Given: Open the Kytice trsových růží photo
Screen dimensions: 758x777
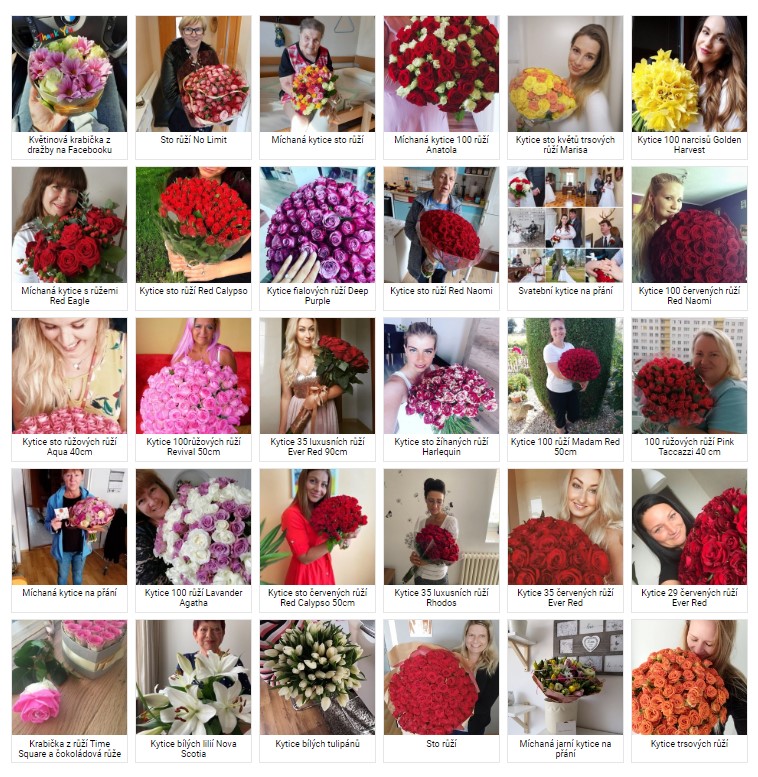Looking at the screenshot, I should (x=689, y=678).
